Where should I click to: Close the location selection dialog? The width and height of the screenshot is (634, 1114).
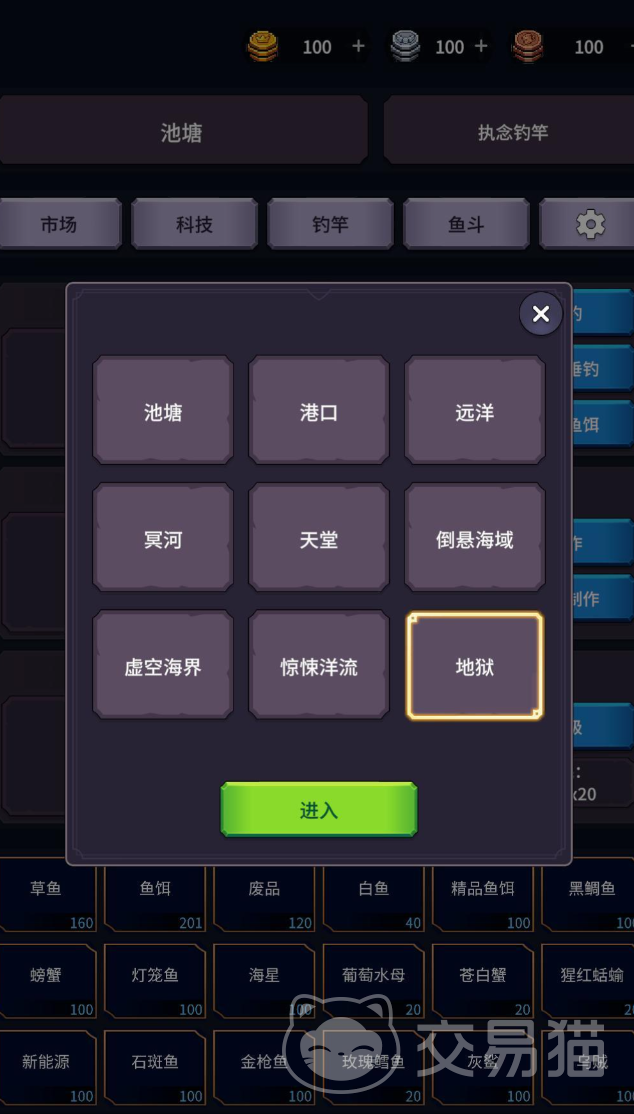pyautogui.click(x=540, y=314)
